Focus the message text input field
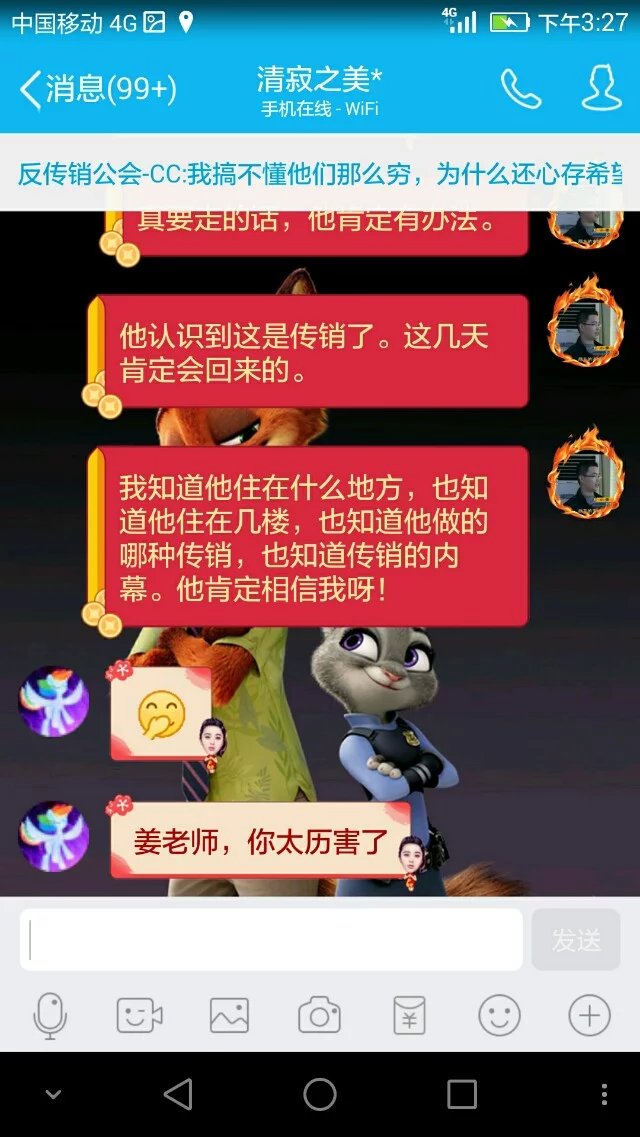This screenshot has width=640, height=1137. click(271, 940)
